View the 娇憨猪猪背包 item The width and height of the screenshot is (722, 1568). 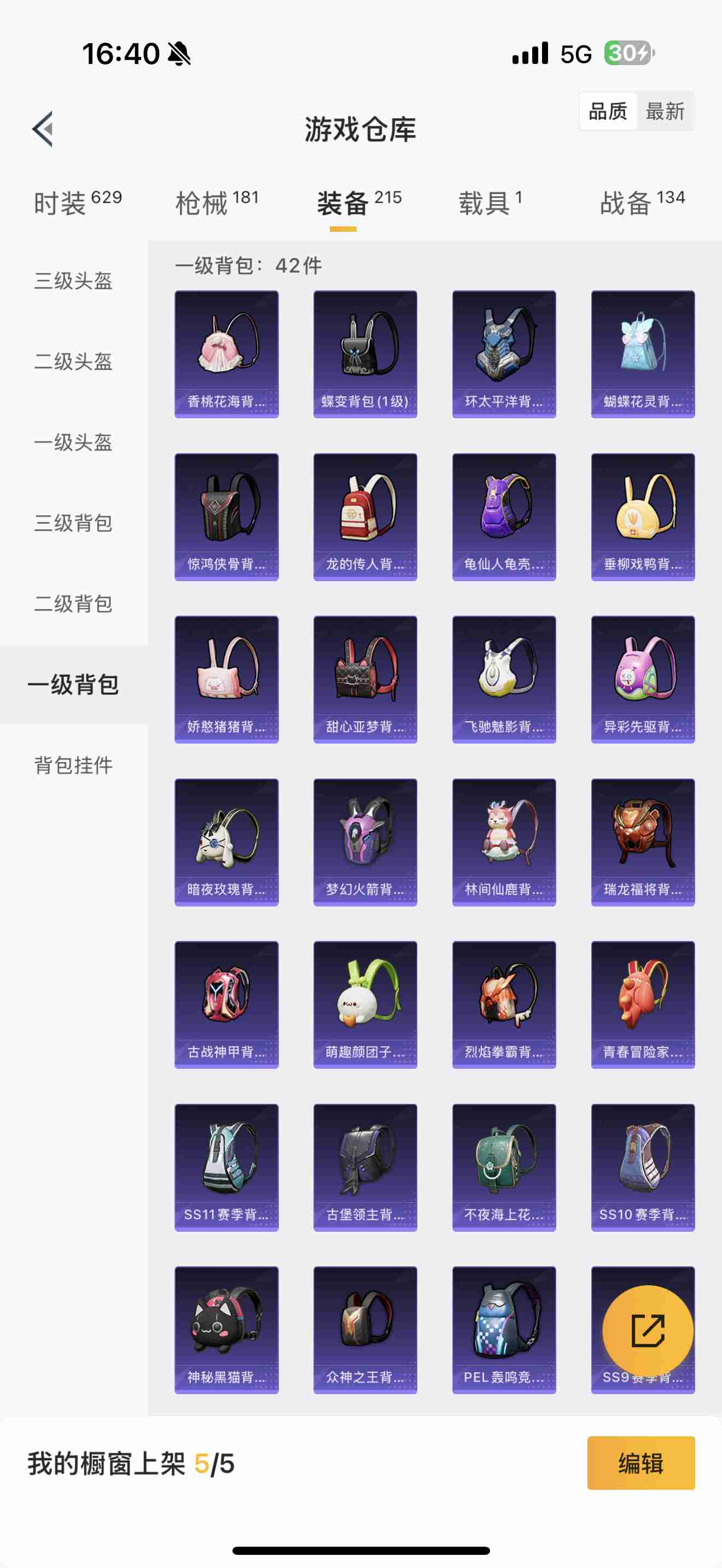226,680
